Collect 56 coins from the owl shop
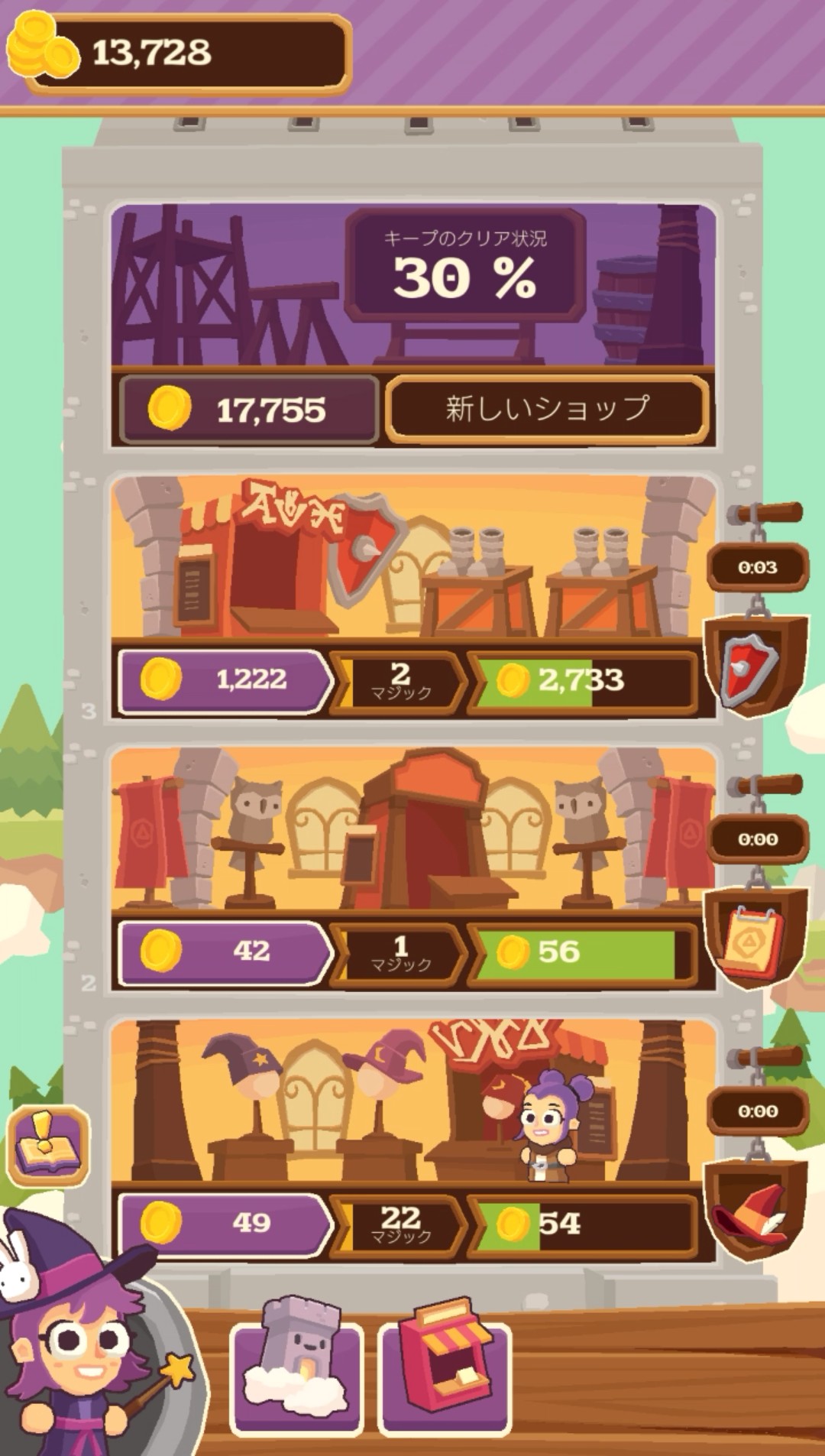Screen dimensions: 825x1456 pos(582,952)
